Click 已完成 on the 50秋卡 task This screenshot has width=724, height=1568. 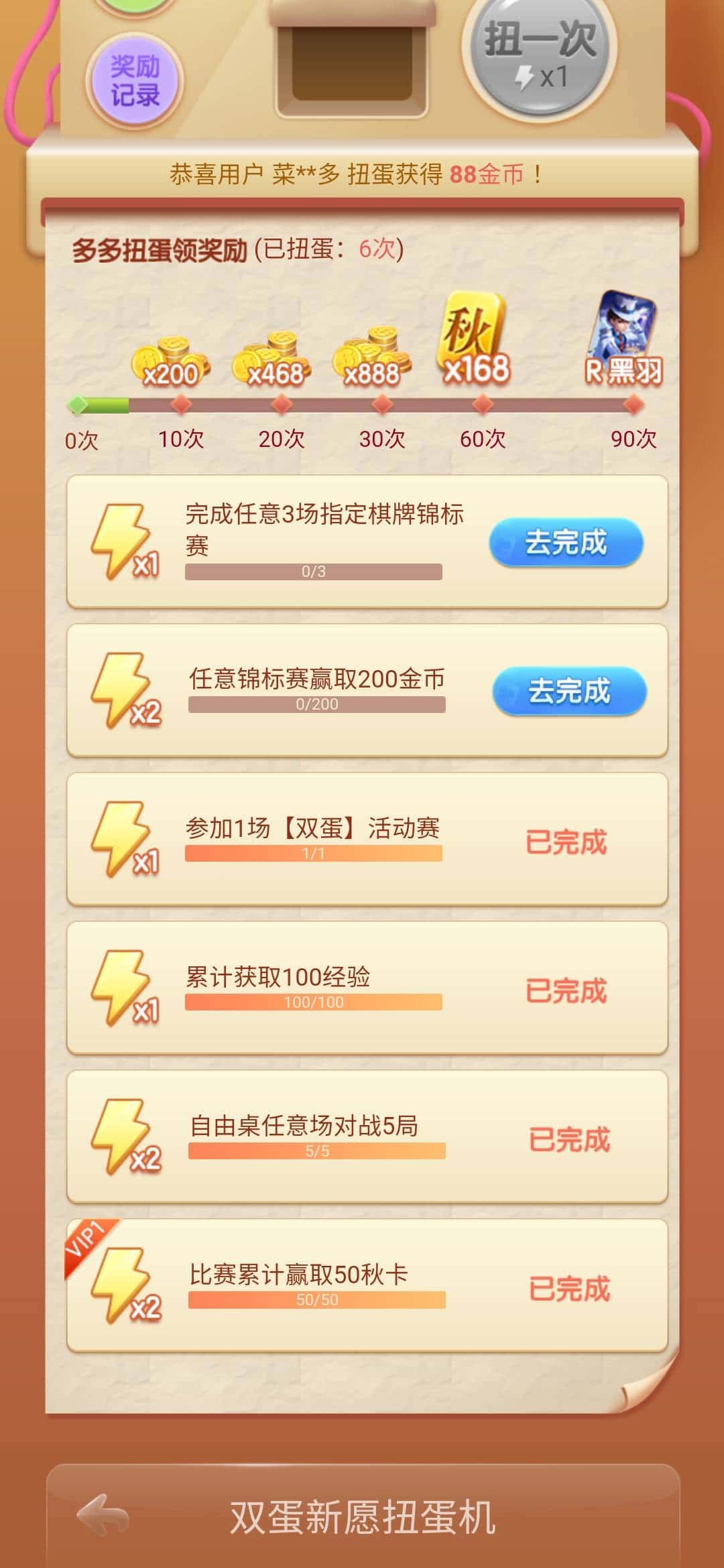click(x=569, y=1287)
